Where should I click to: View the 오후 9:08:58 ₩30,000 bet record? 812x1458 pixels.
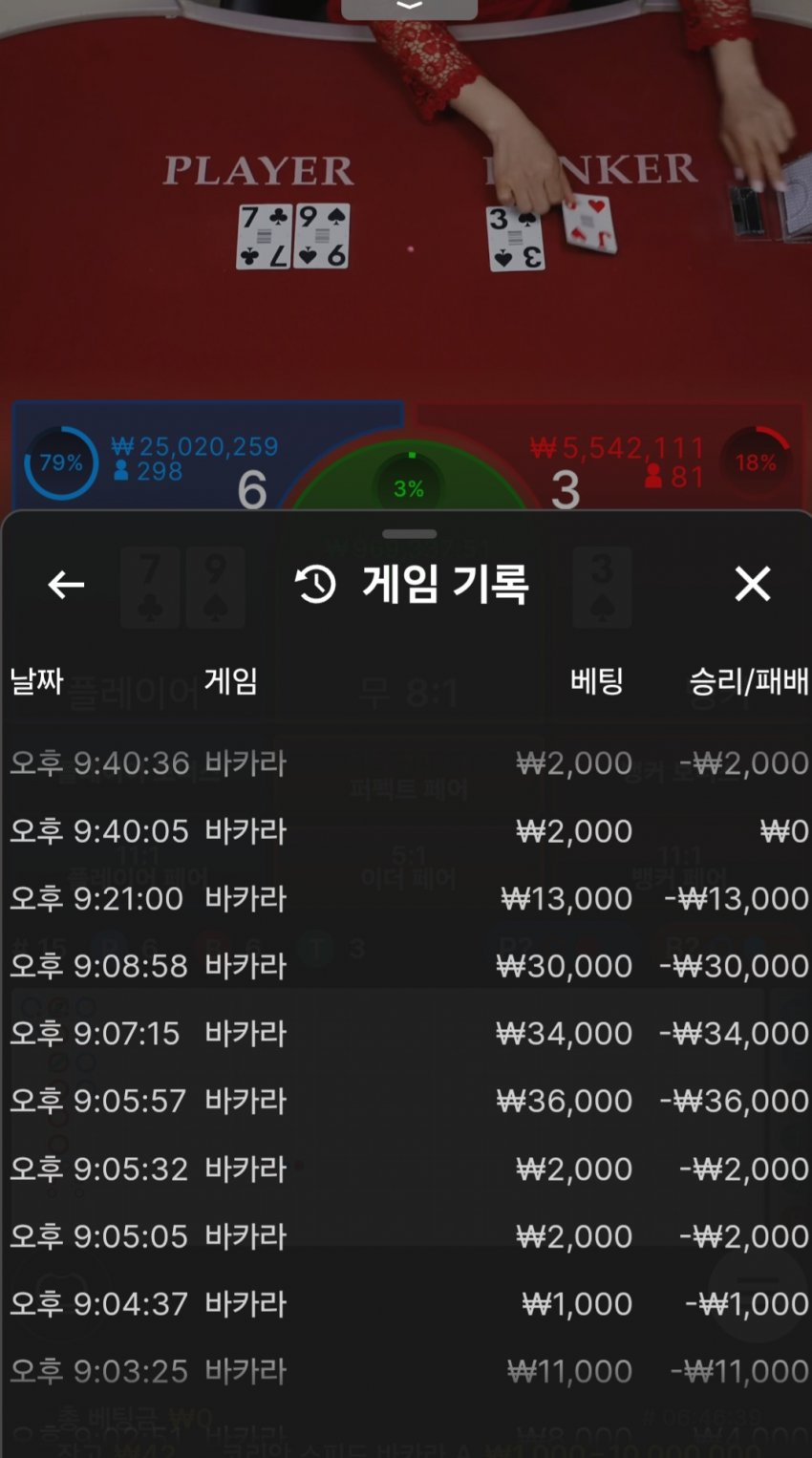click(x=406, y=966)
